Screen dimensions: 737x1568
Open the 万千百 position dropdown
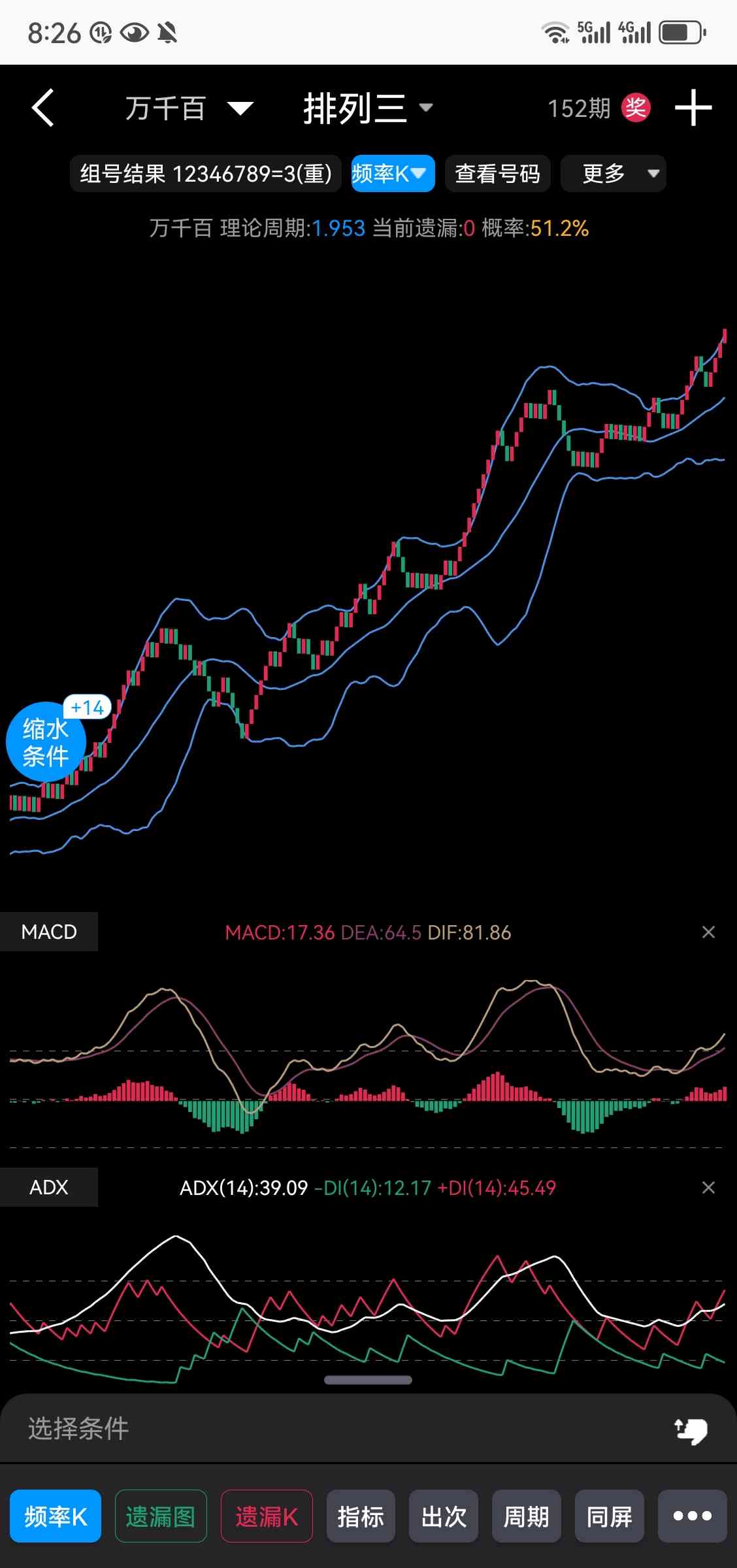pyautogui.click(x=188, y=108)
